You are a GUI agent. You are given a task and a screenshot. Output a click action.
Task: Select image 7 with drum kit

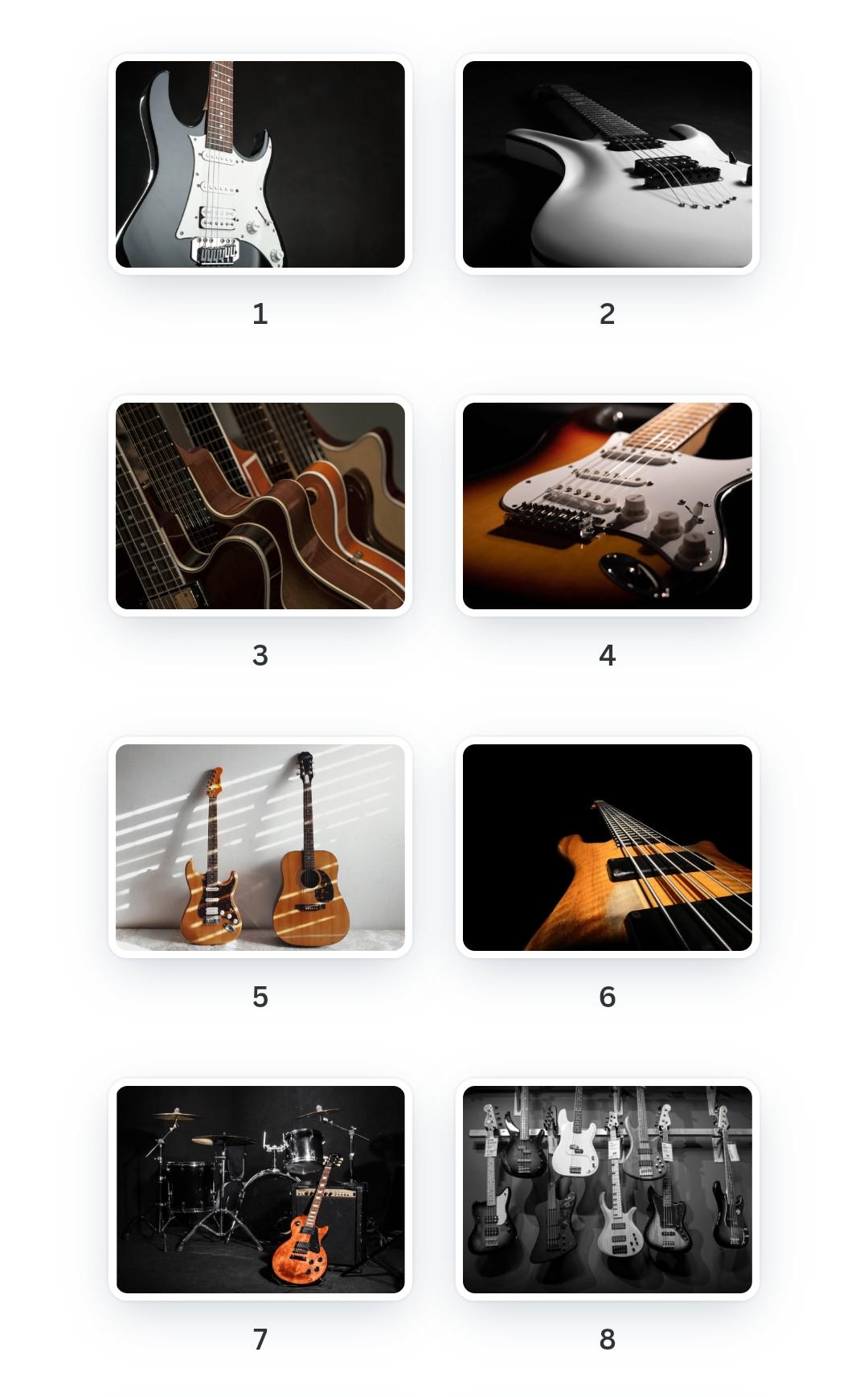(x=260, y=1189)
